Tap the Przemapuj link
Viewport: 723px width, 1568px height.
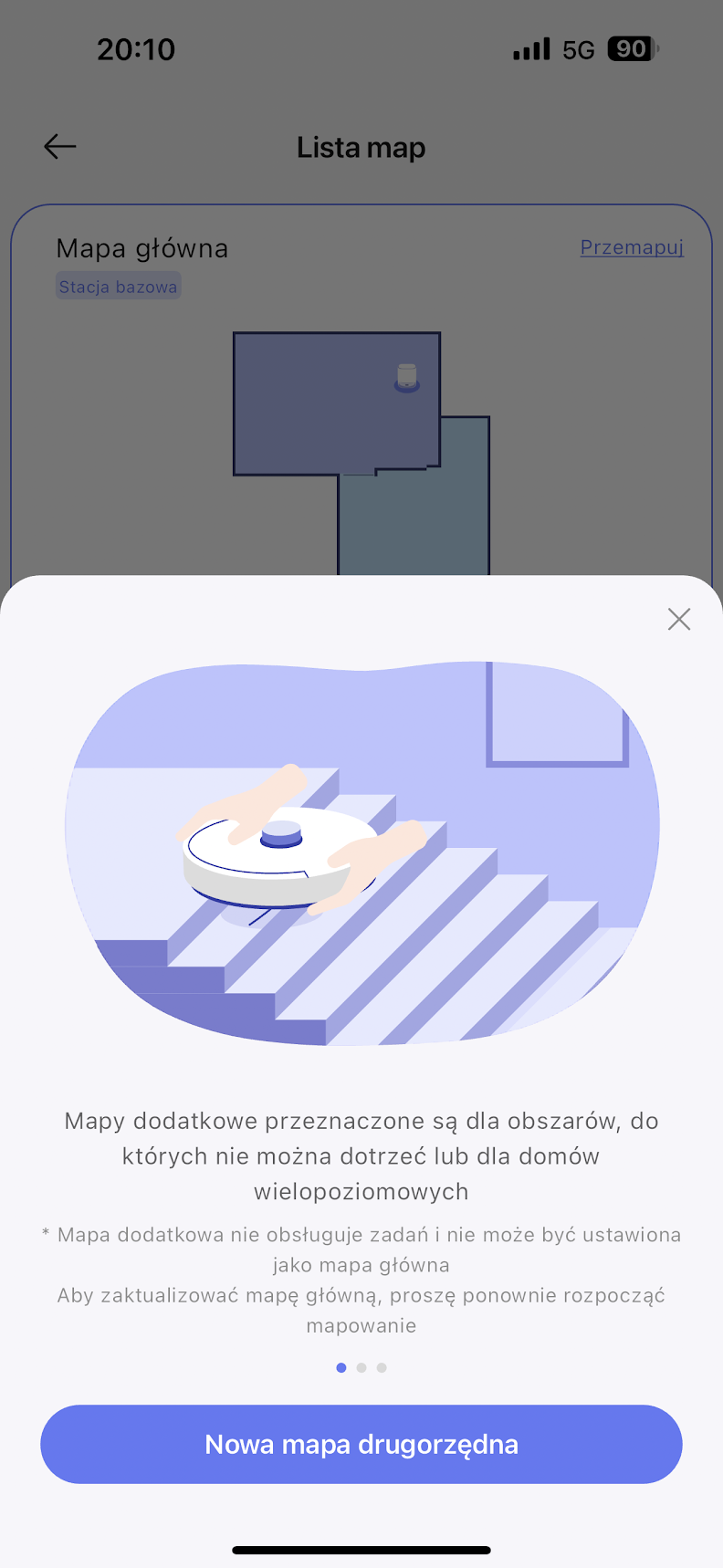(632, 247)
